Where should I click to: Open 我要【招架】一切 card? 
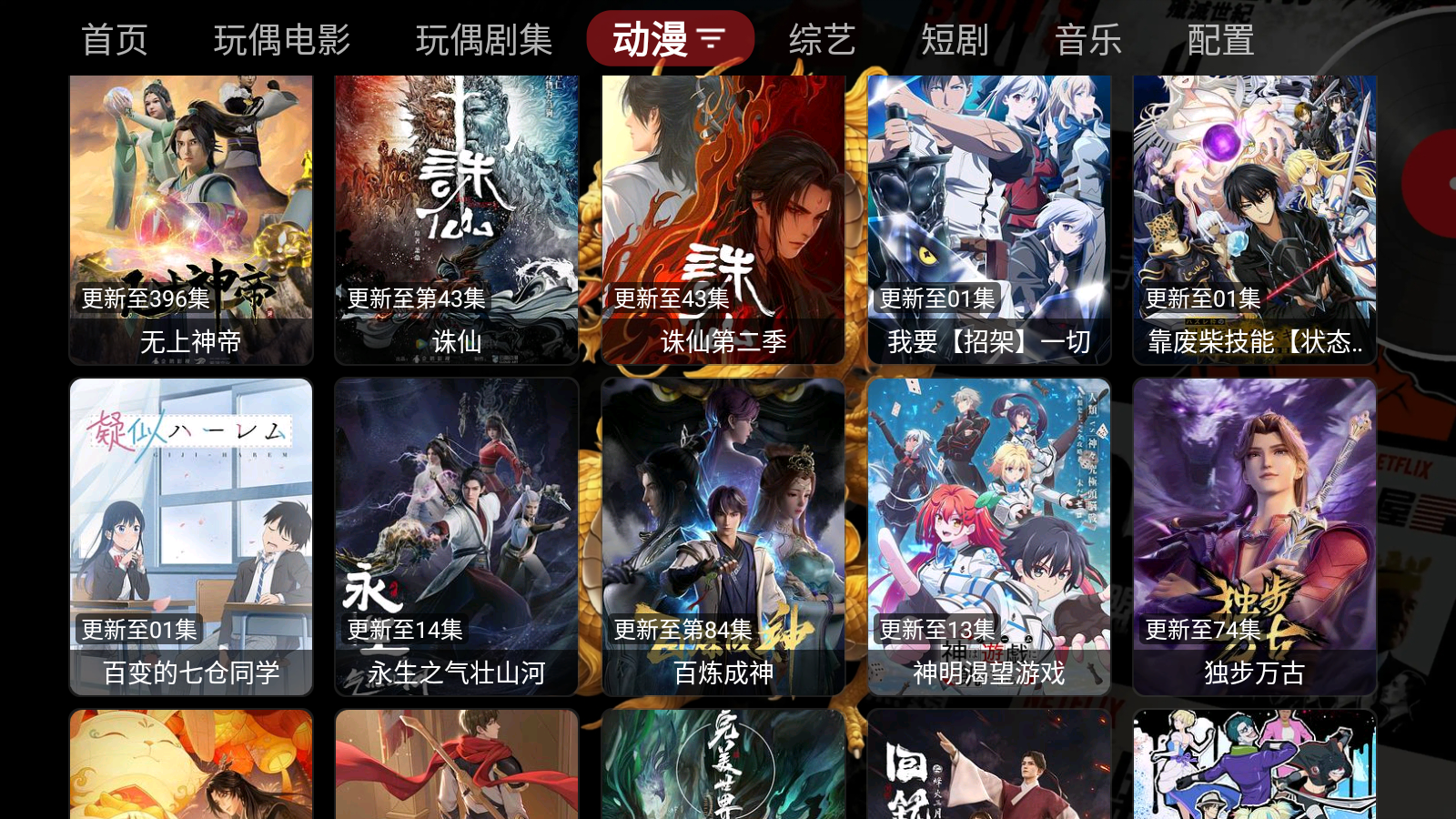click(989, 218)
